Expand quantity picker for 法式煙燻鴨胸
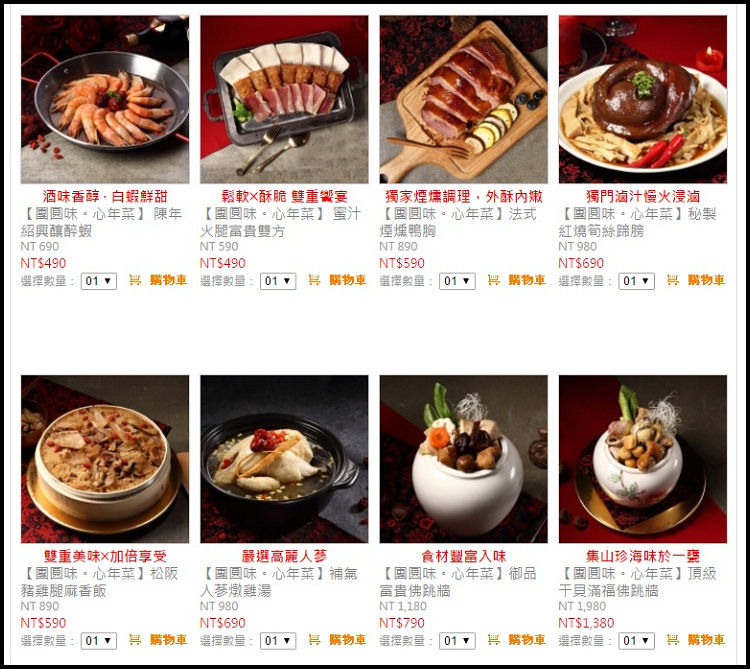Viewport: 750px width, 669px height. click(x=457, y=281)
